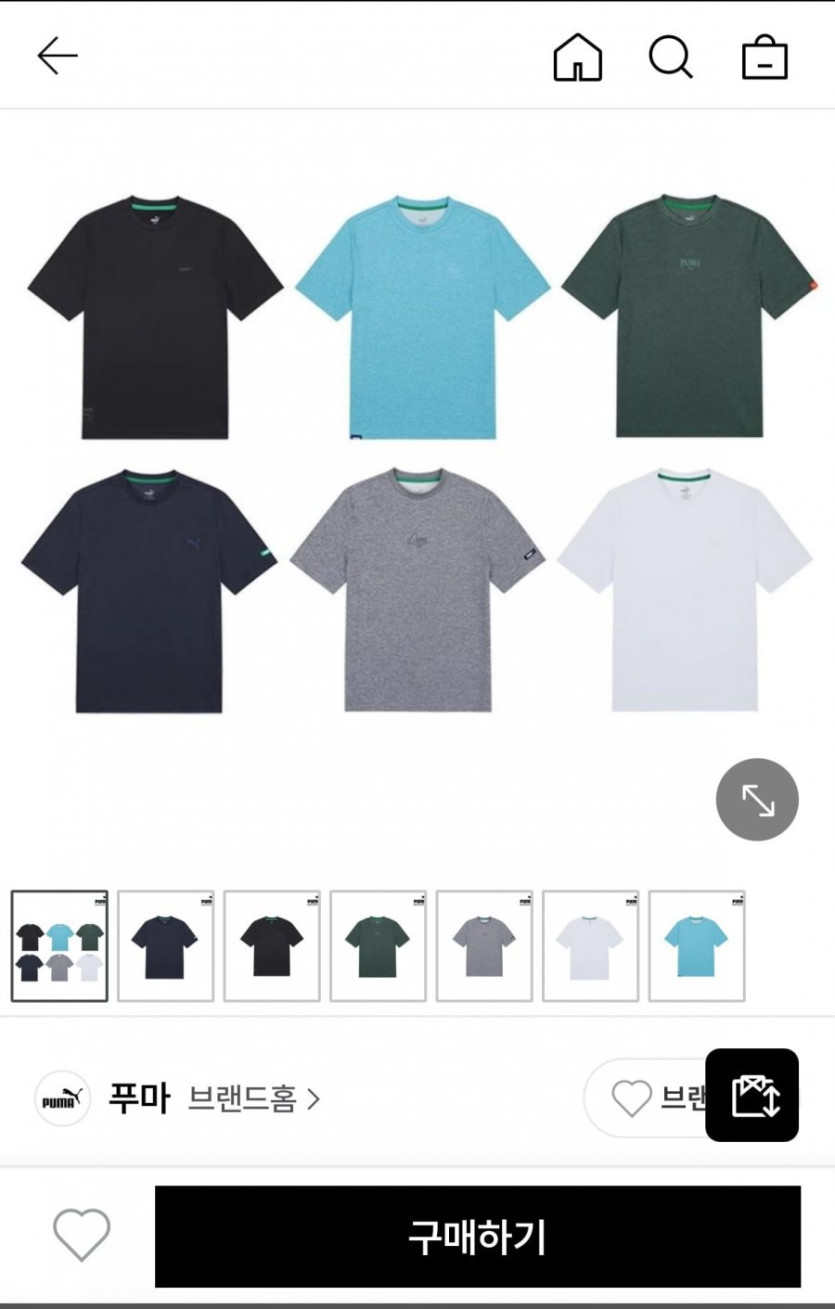Screen dimensions: 835x1309
Task: Select the black t-shirt thumbnail
Action: point(272,946)
